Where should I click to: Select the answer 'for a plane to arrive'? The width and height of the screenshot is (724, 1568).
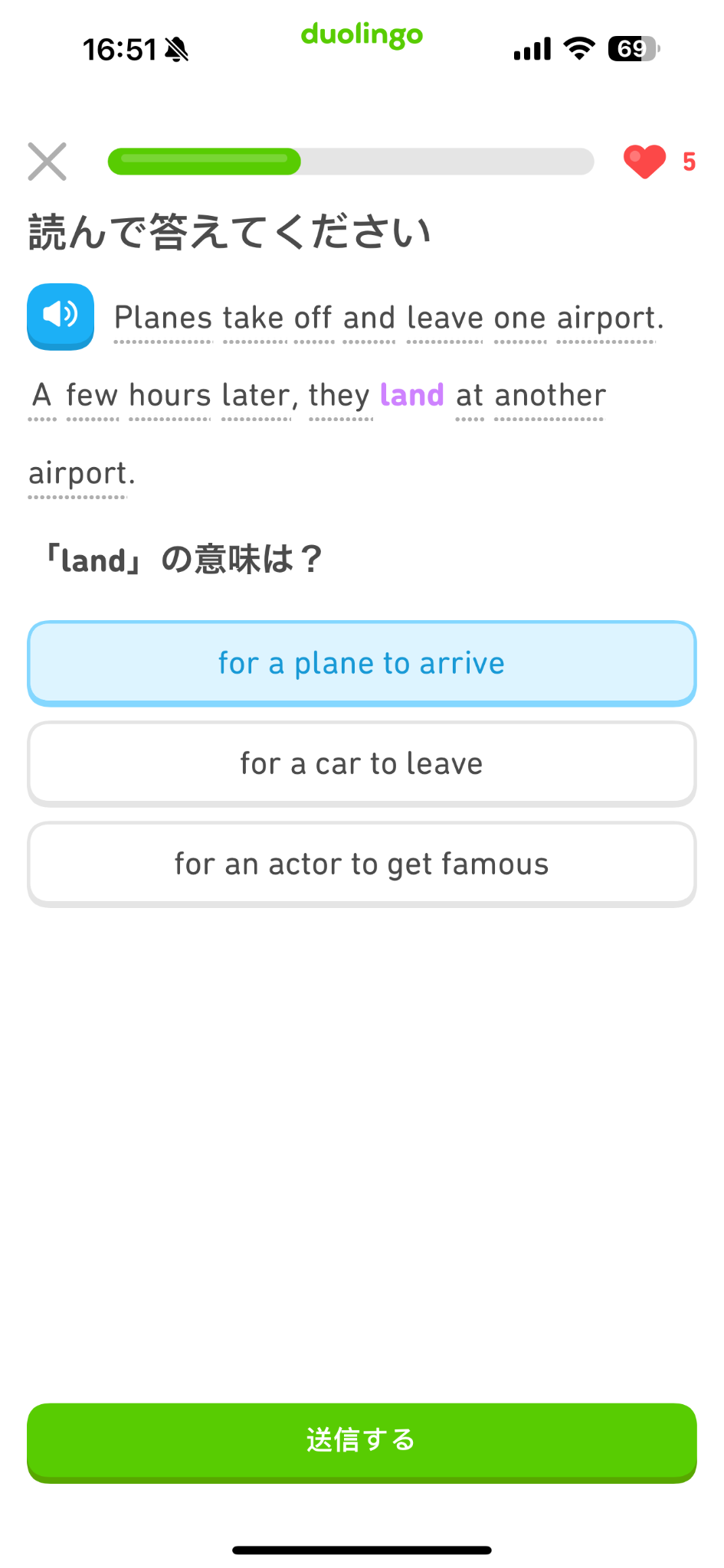[362, 663]
